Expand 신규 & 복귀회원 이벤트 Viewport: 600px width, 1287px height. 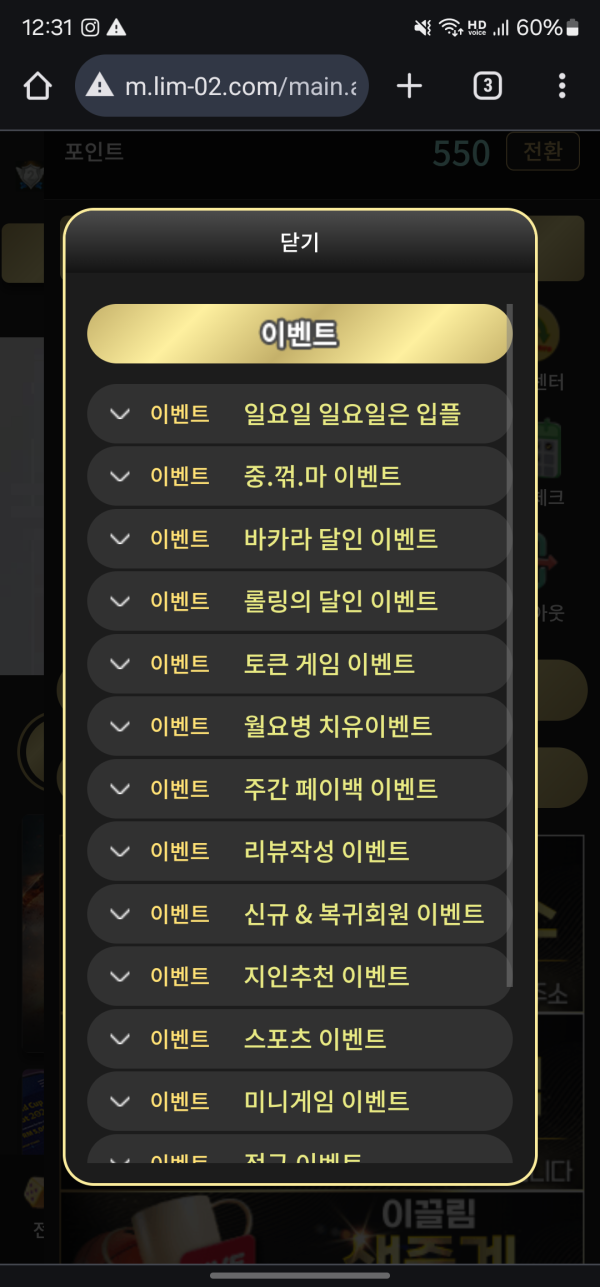(x=300, y=913)
